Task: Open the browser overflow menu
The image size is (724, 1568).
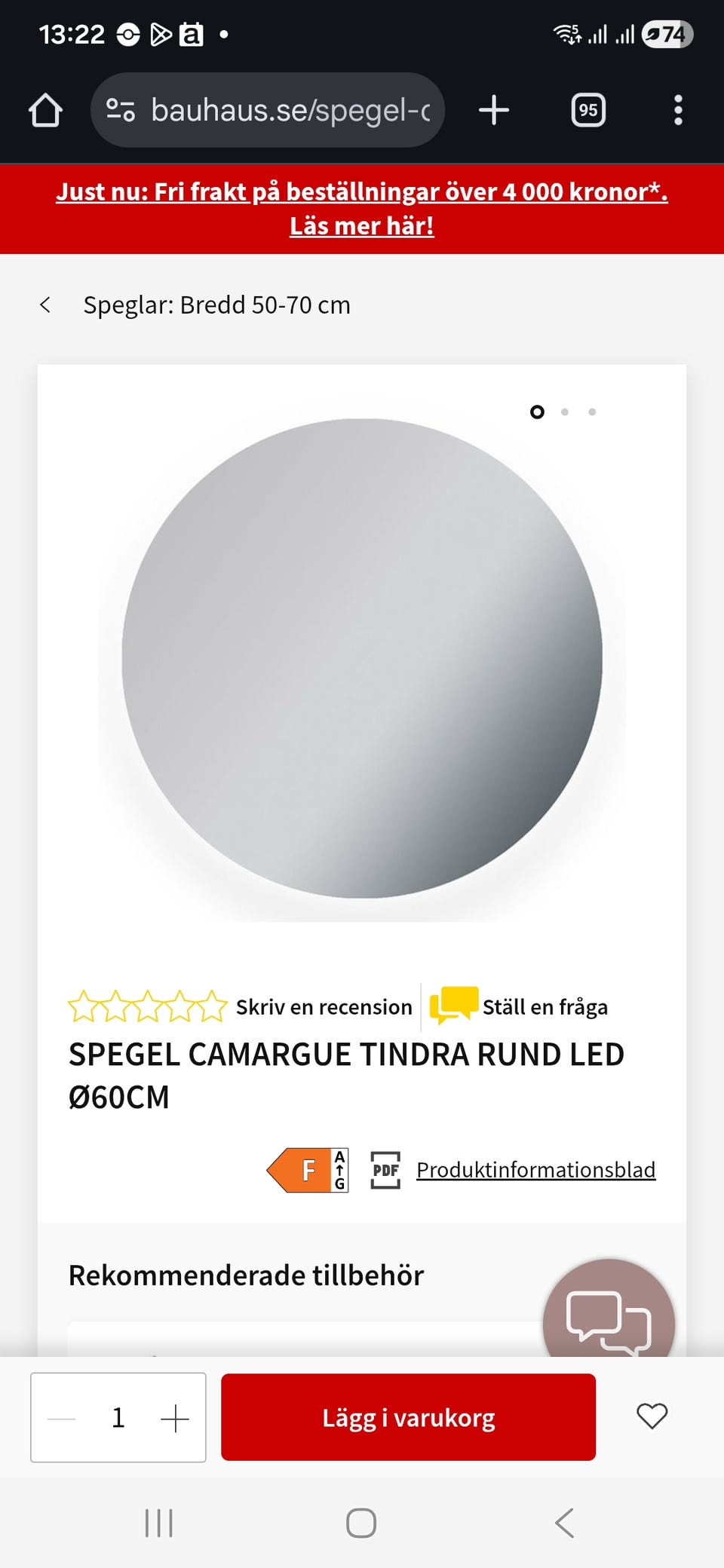Action: (678, 111)
